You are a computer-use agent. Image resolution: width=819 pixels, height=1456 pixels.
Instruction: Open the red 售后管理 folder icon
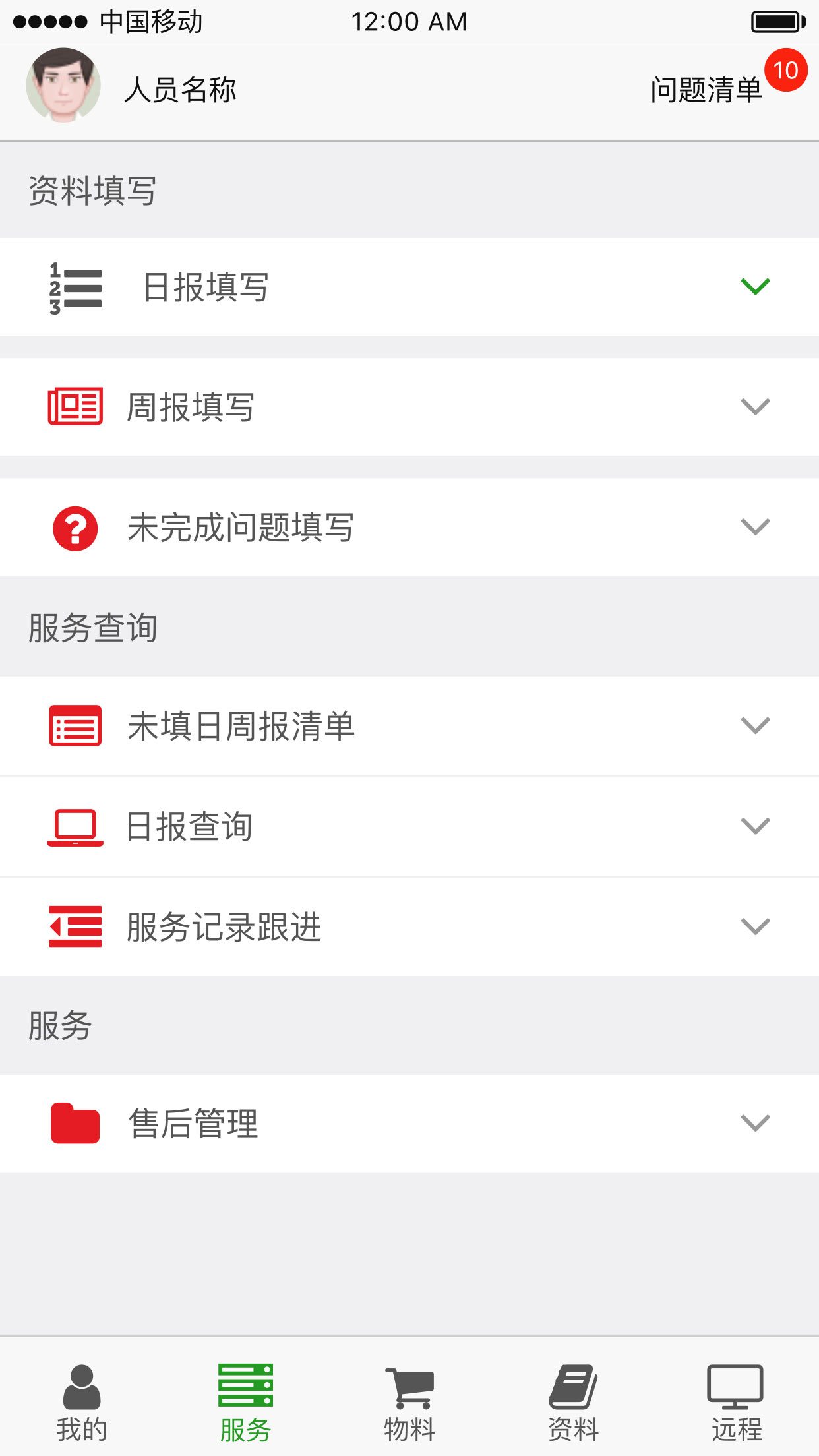75,1124
